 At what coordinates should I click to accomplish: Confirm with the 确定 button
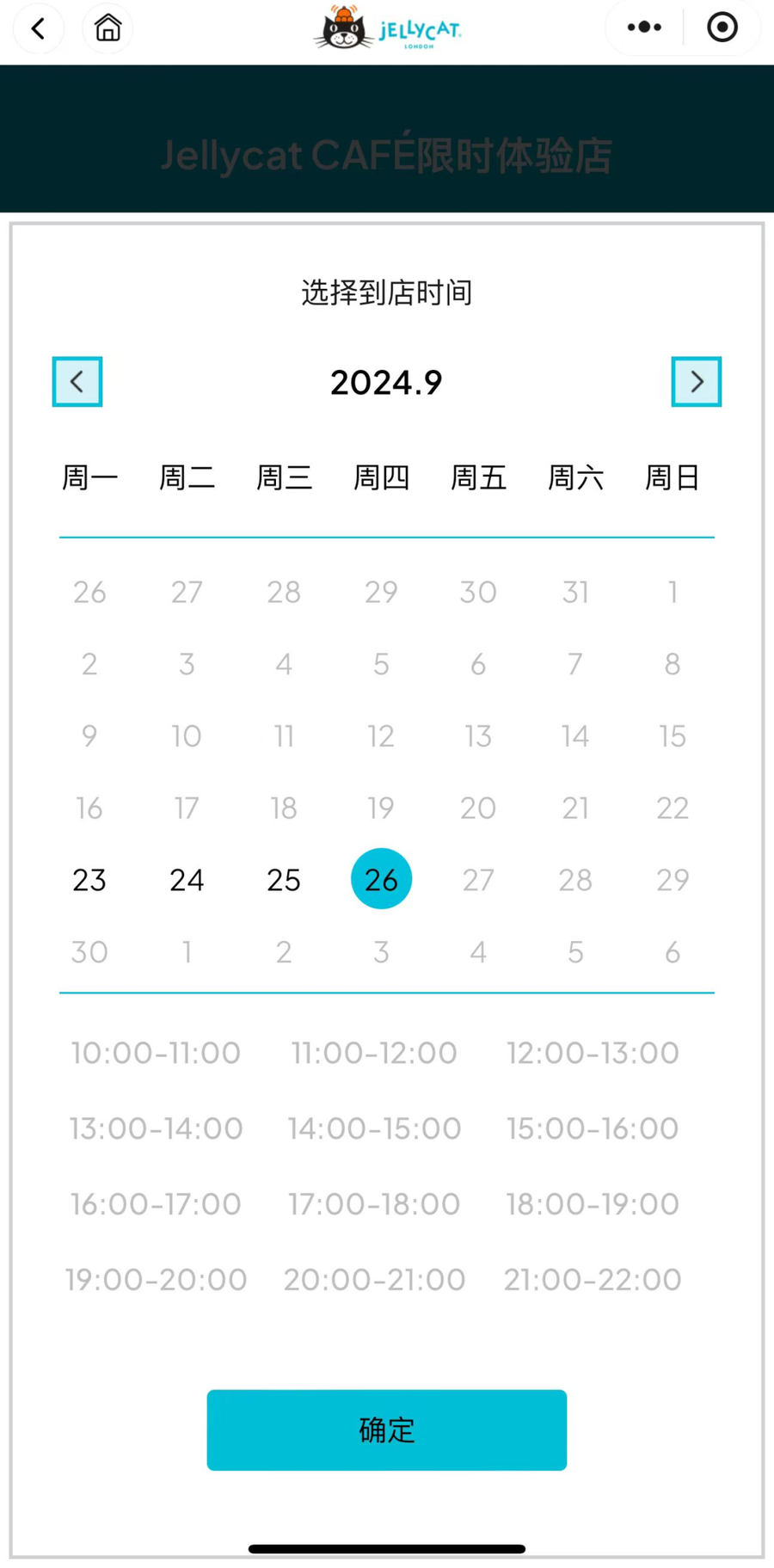(x=386, y=1430)
